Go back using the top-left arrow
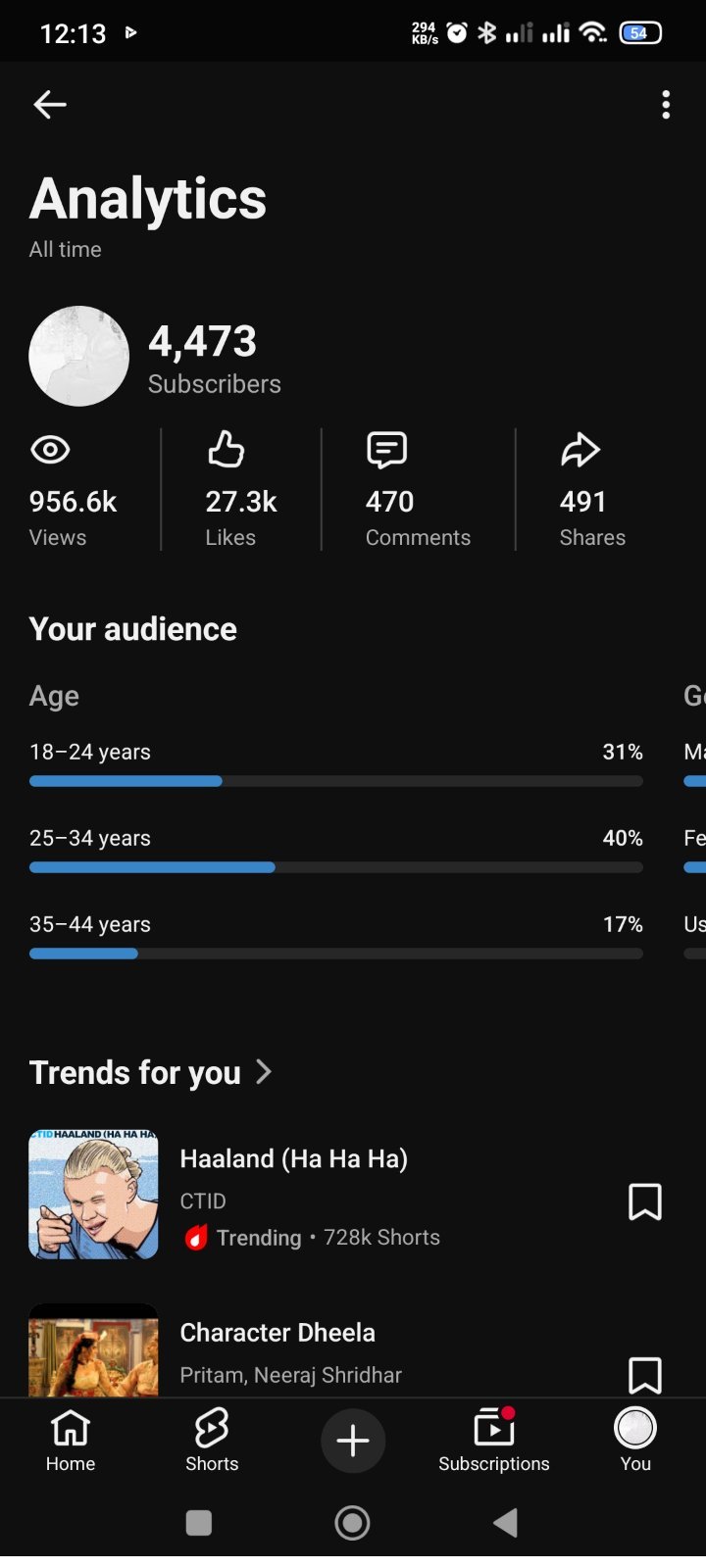 50,105
